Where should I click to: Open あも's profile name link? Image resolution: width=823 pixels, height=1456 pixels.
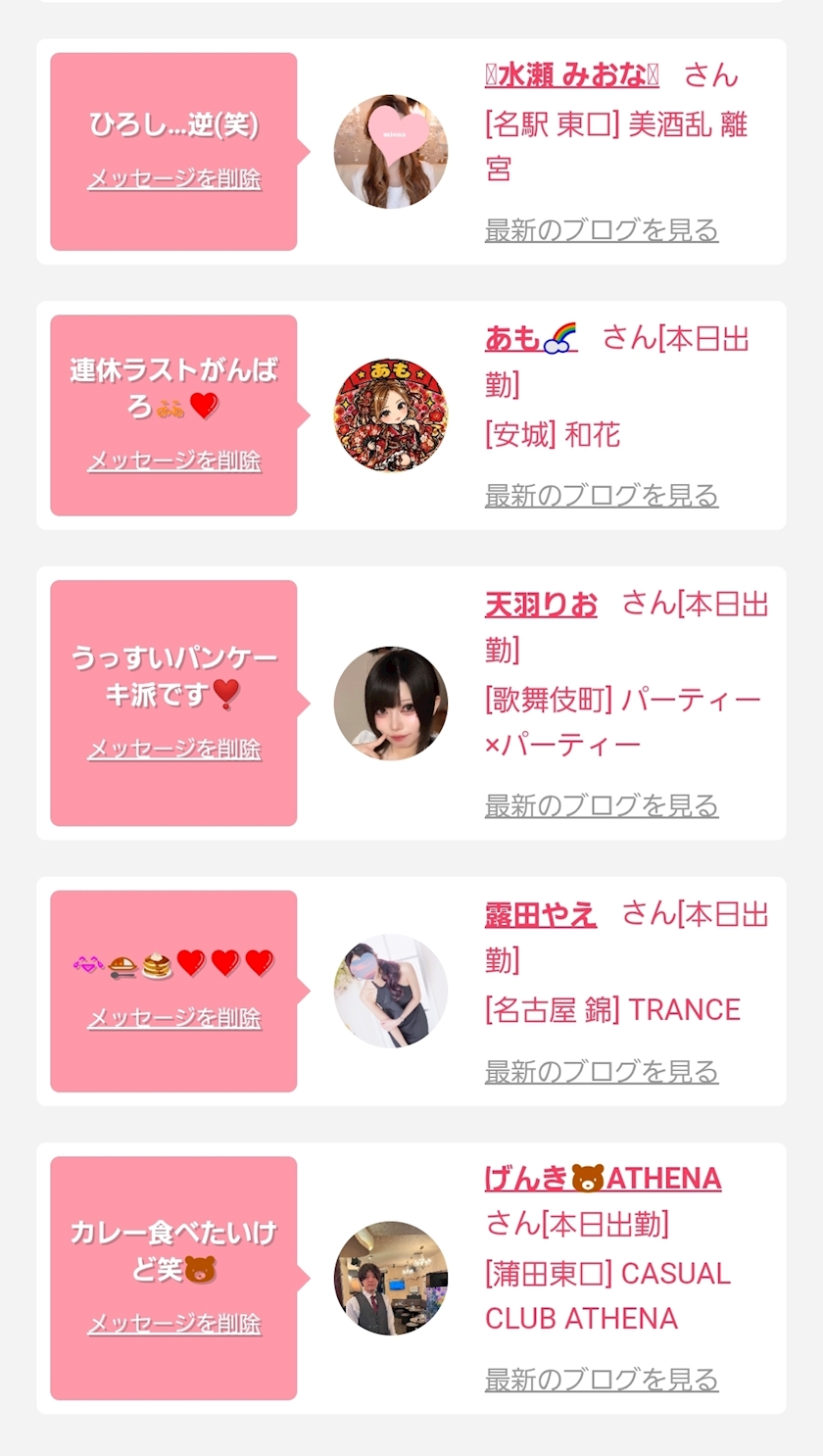(531, 338)
